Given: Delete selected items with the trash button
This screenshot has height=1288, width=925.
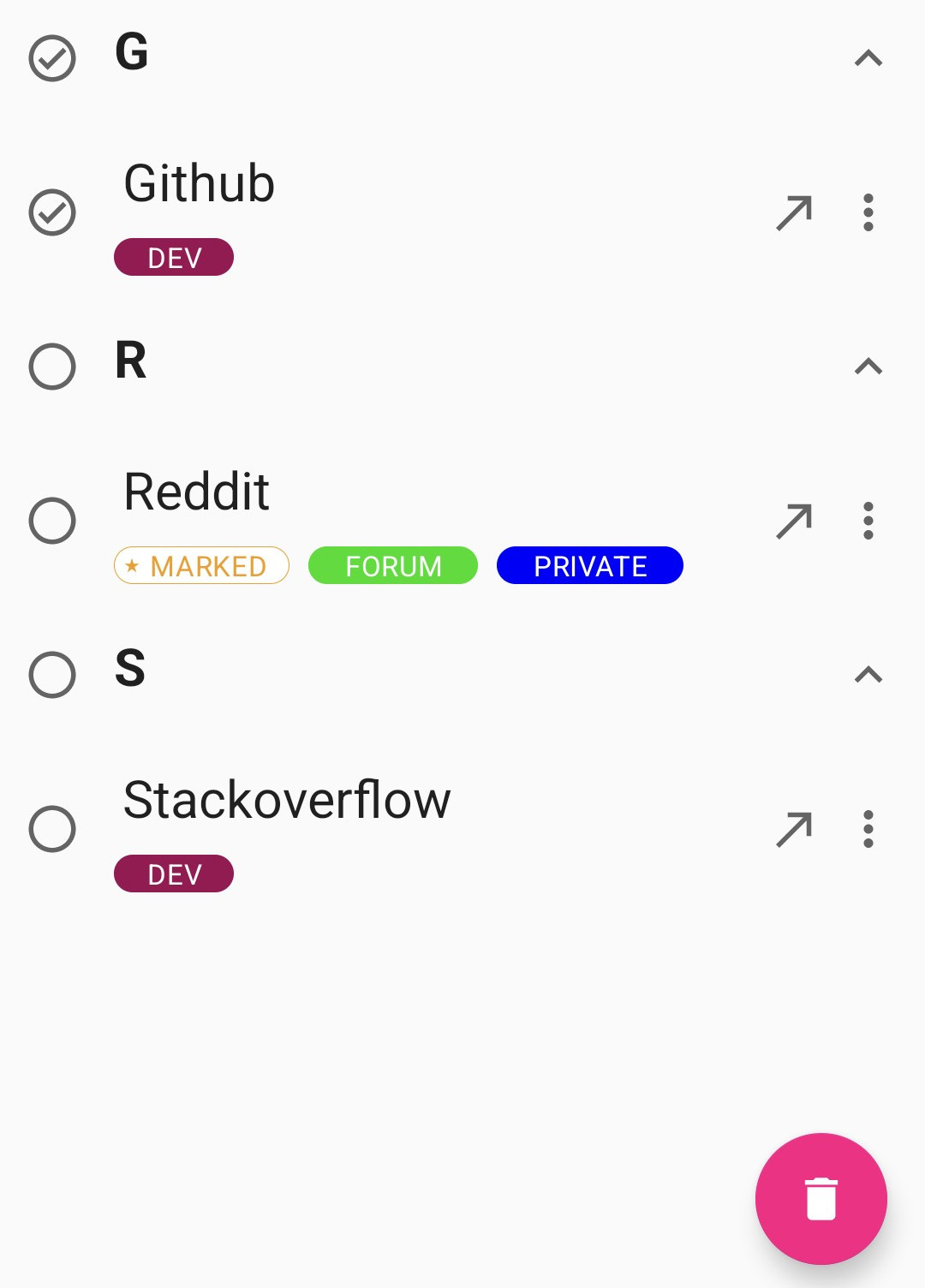Looking at the screenshot, I should coord(821,1198).
